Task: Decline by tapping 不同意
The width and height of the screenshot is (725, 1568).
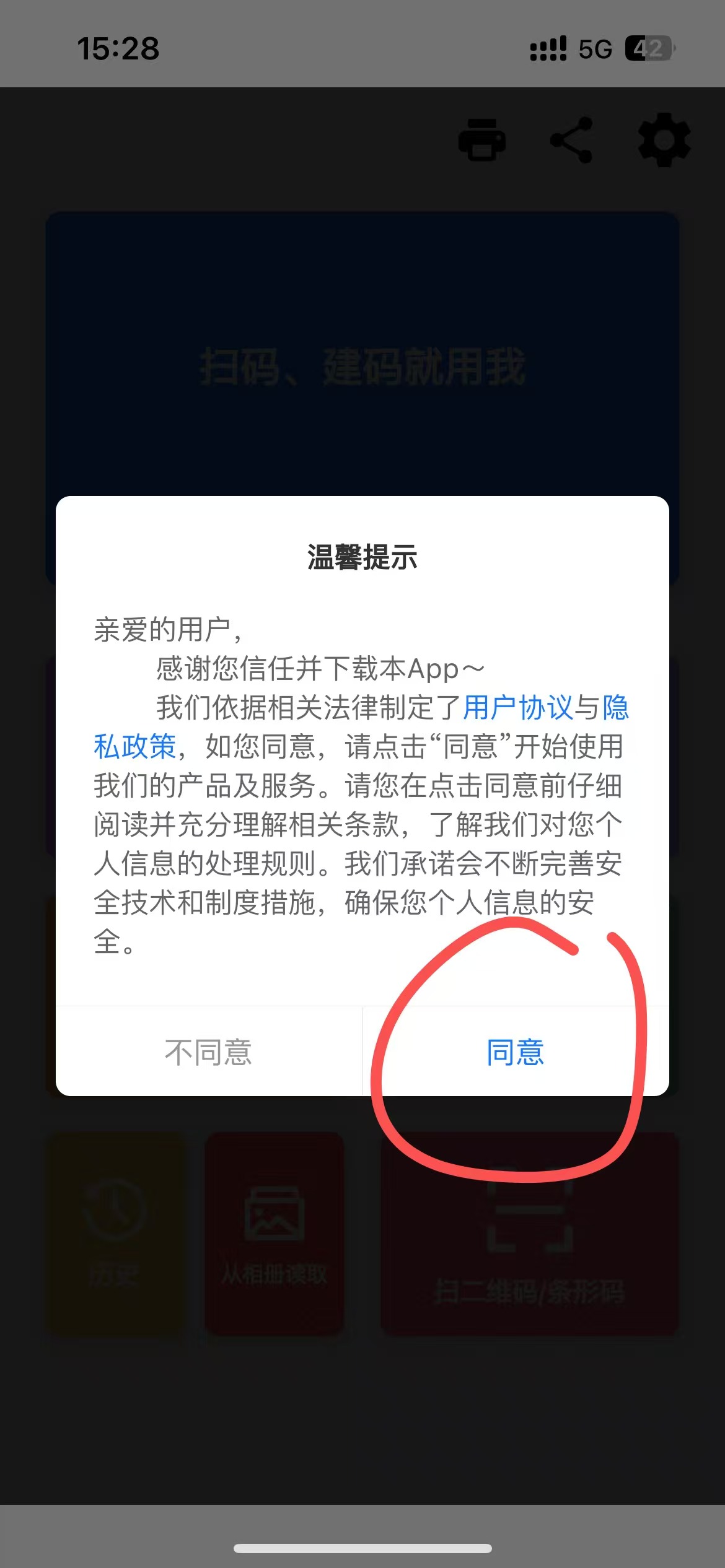Action: pos(208,1052)
